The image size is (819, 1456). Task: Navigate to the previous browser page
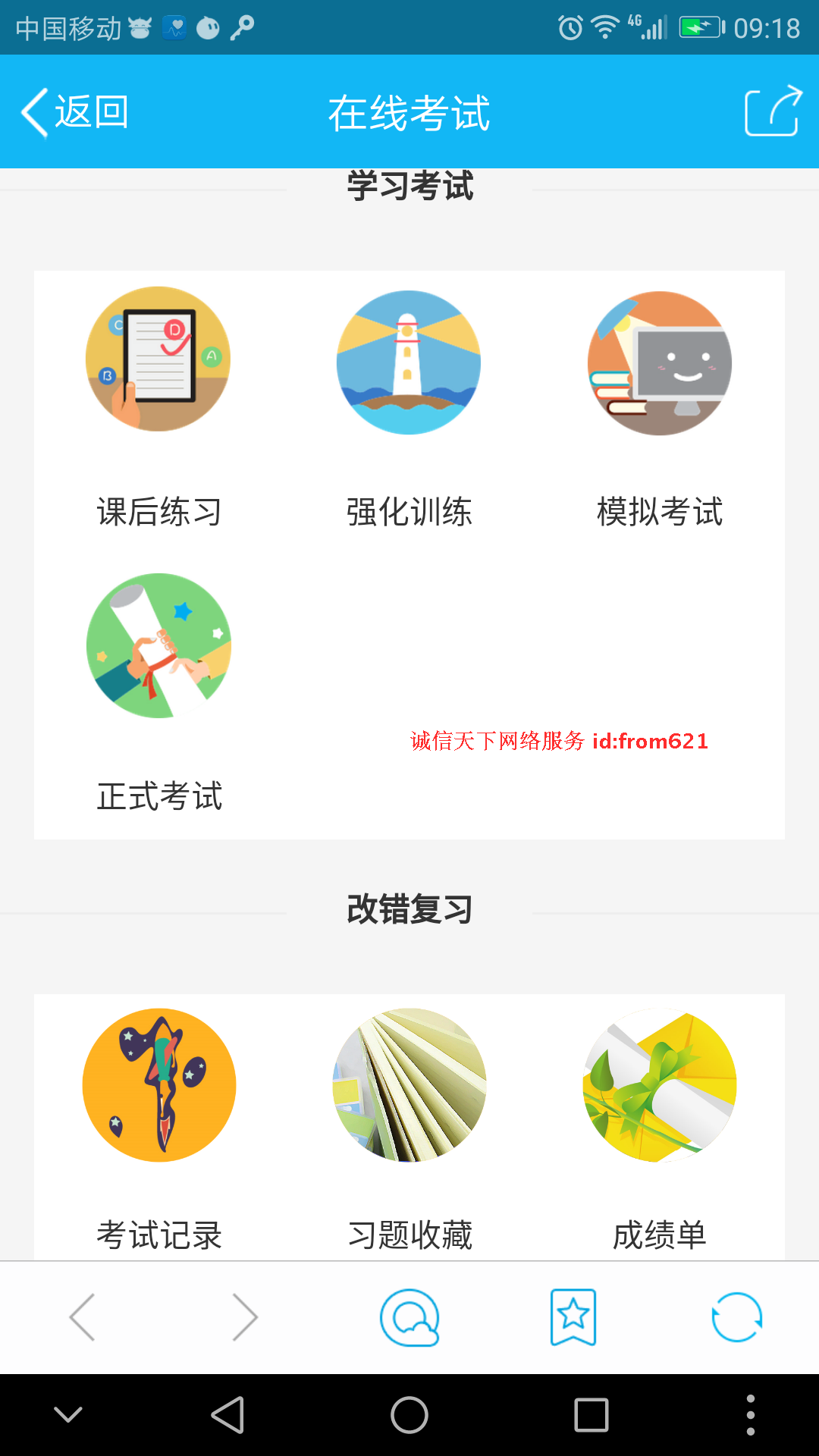click(82, 1317)
